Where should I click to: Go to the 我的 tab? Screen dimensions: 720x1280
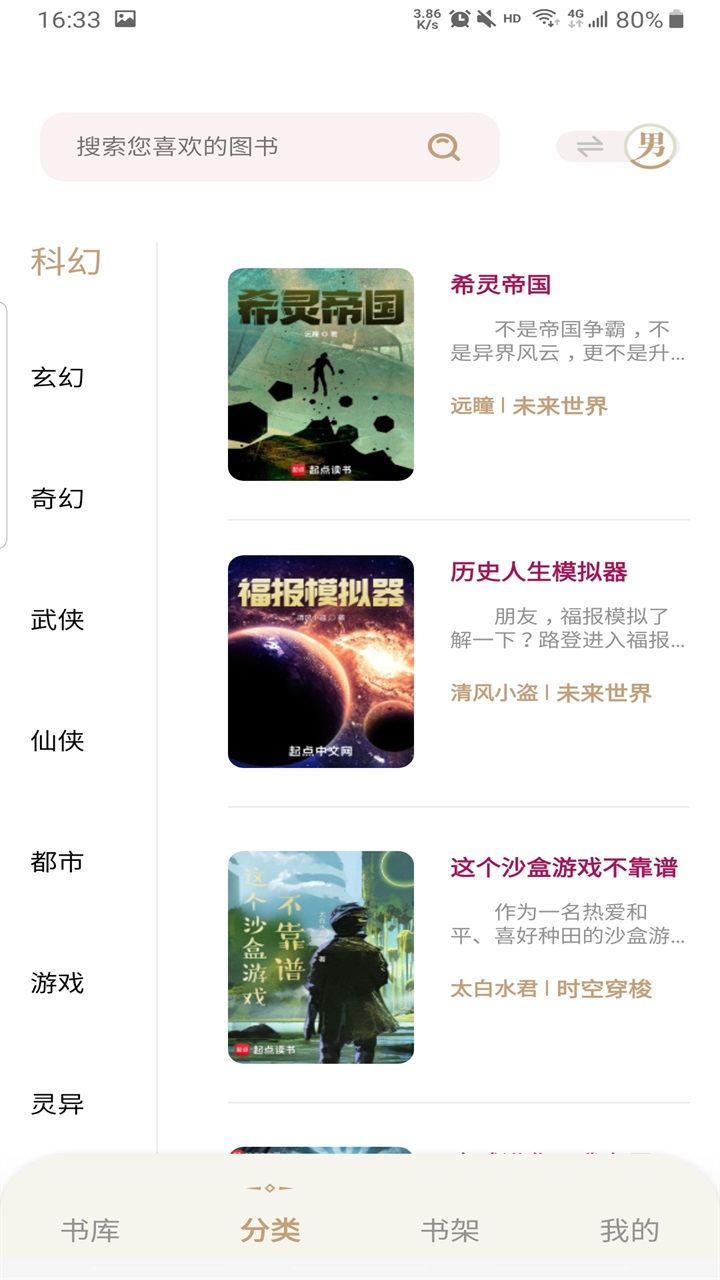(630, 1230)
